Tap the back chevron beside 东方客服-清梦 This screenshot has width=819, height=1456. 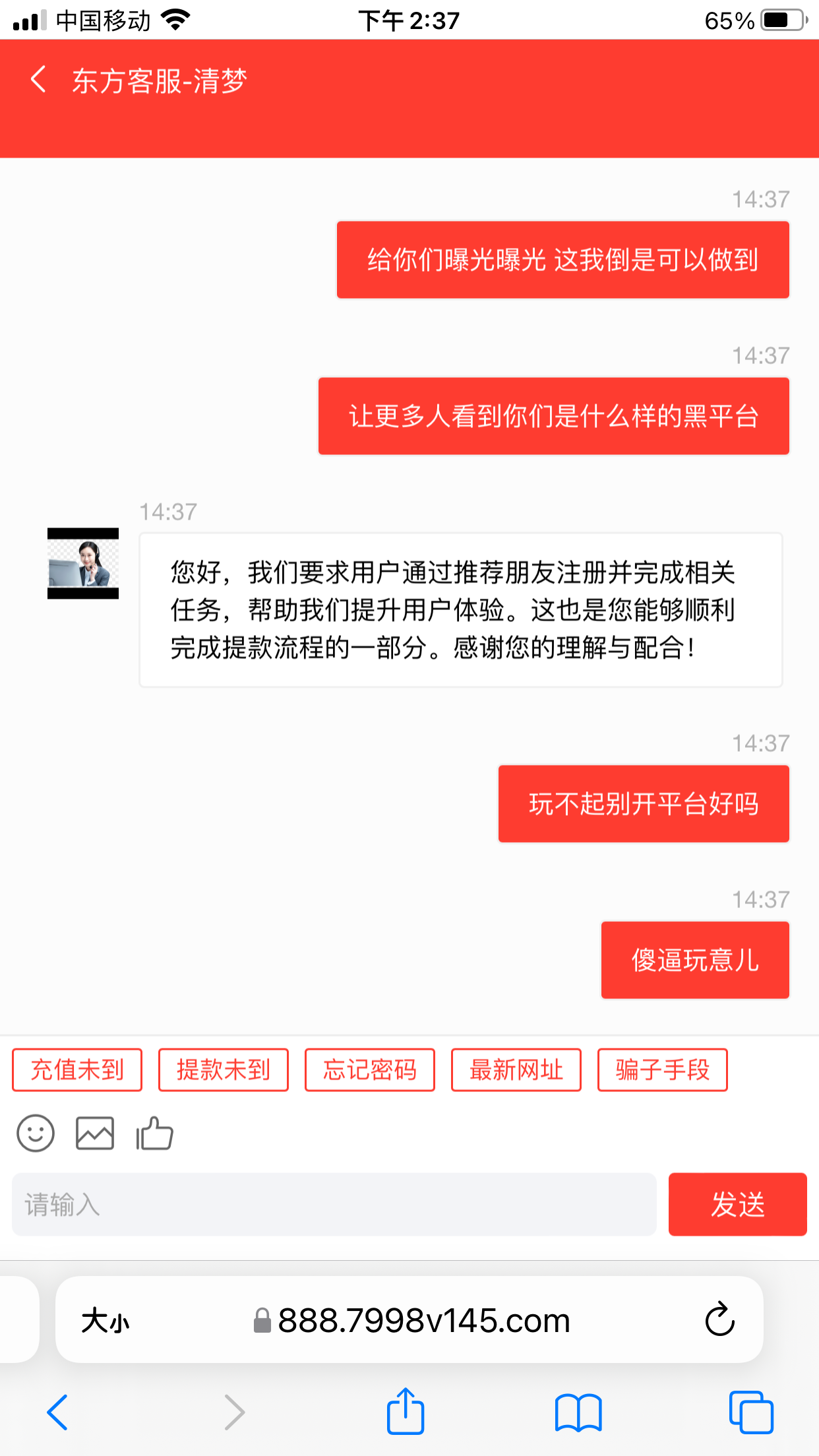coord(38,80)
